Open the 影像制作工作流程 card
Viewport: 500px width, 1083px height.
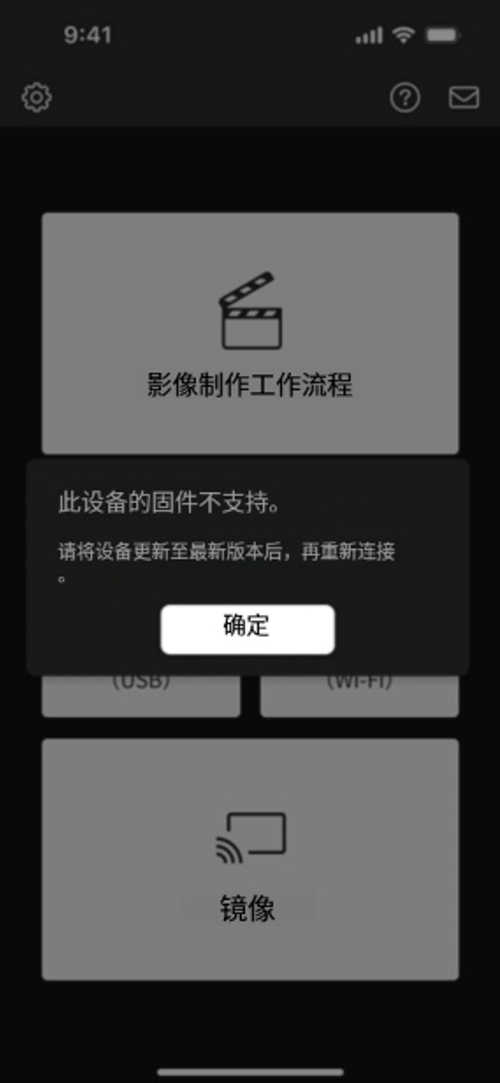pyautogui.click(x=250, y=333)
